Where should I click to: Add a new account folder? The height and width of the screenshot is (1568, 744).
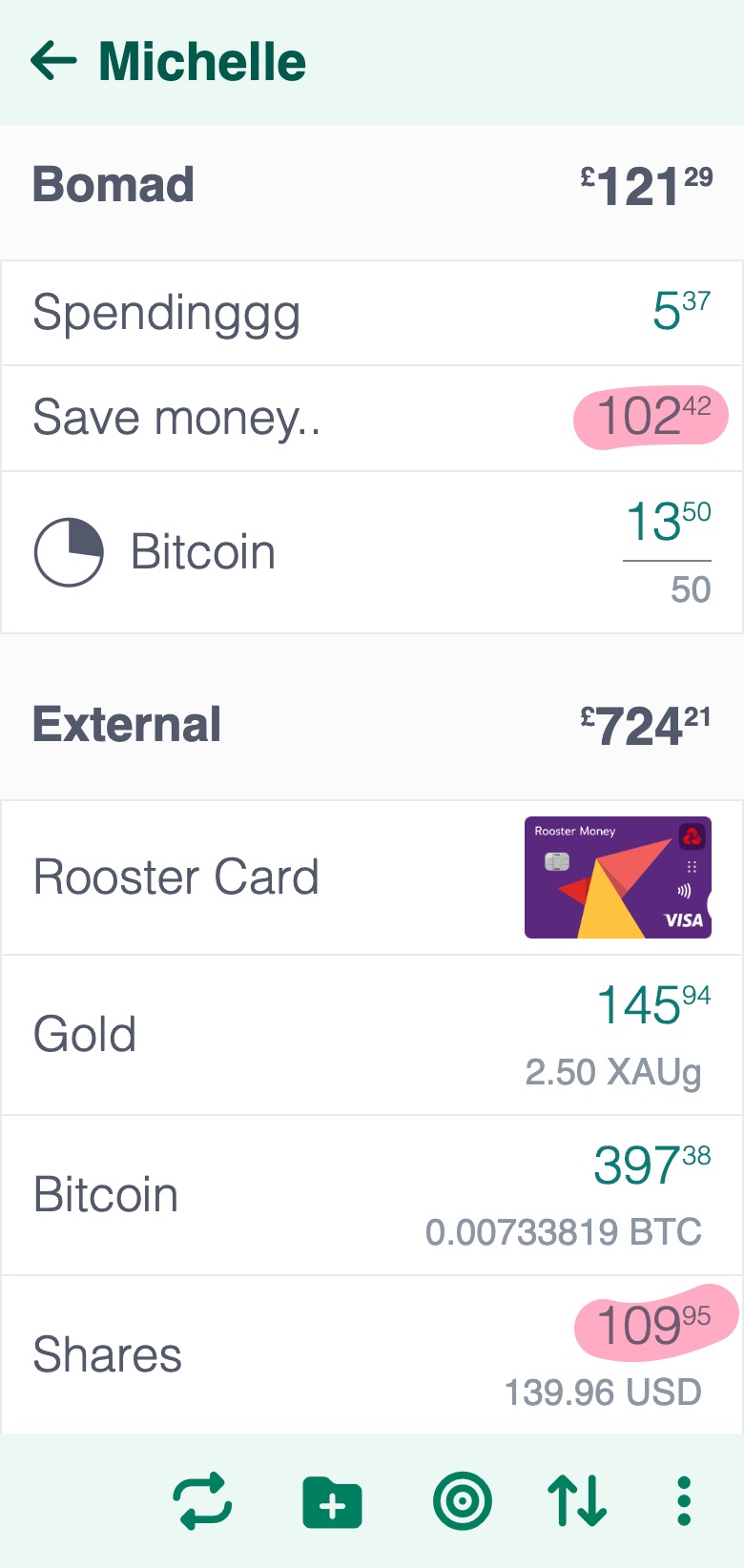[x=332, y=1501]
